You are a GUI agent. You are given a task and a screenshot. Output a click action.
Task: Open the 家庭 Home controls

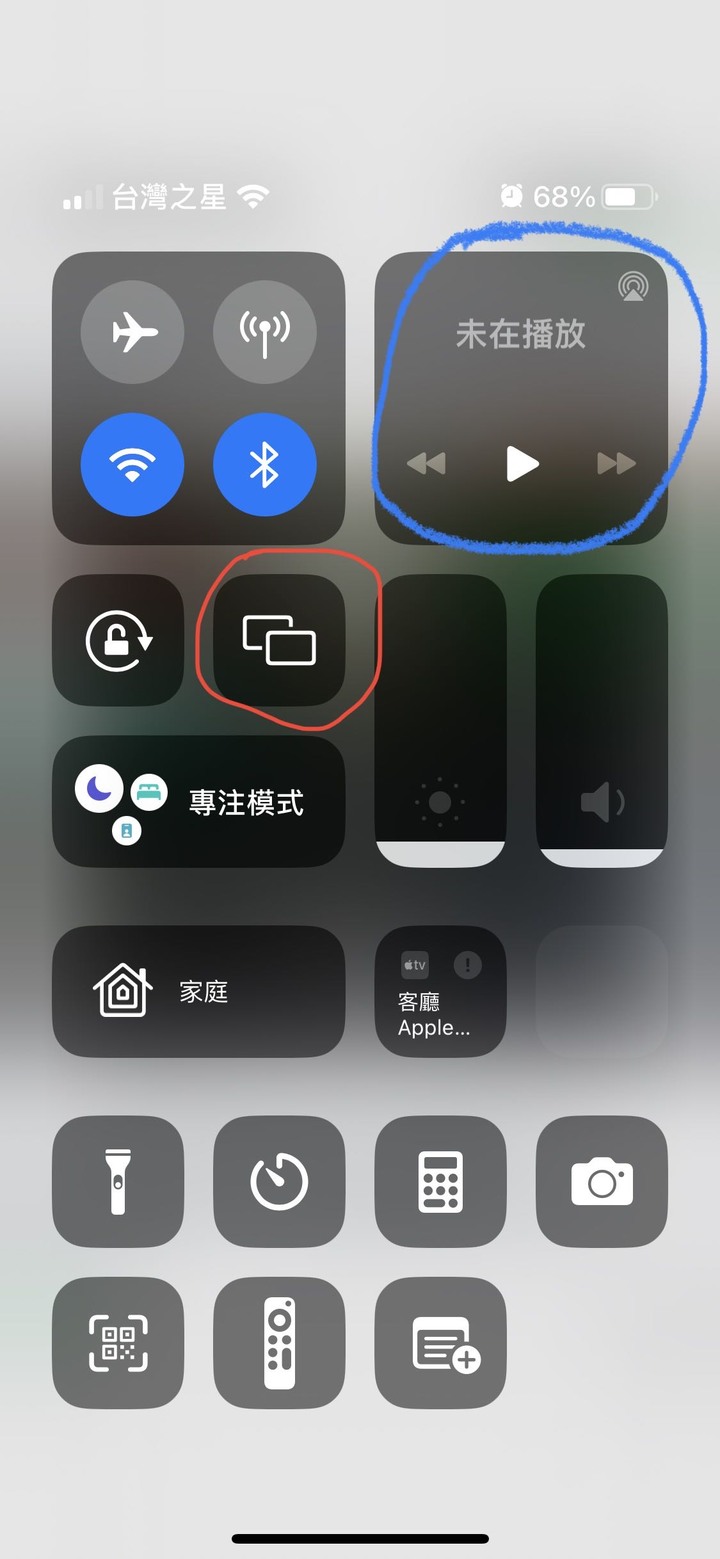pos(198,991)
